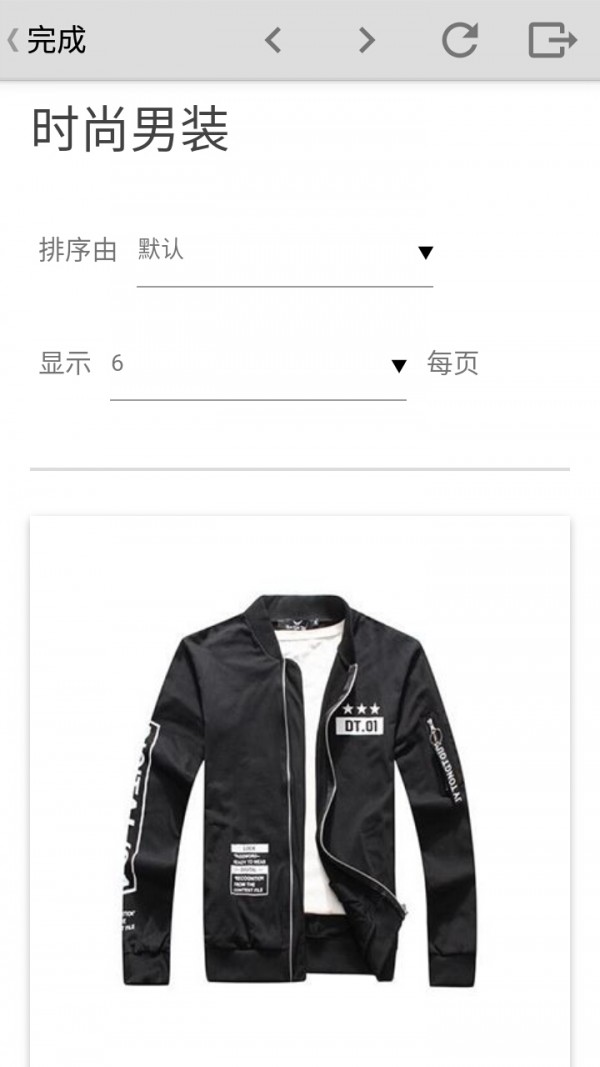Expand the 排序由 sort dropdown
Viewport: 600px width, 1067px height.
[285, 252]
